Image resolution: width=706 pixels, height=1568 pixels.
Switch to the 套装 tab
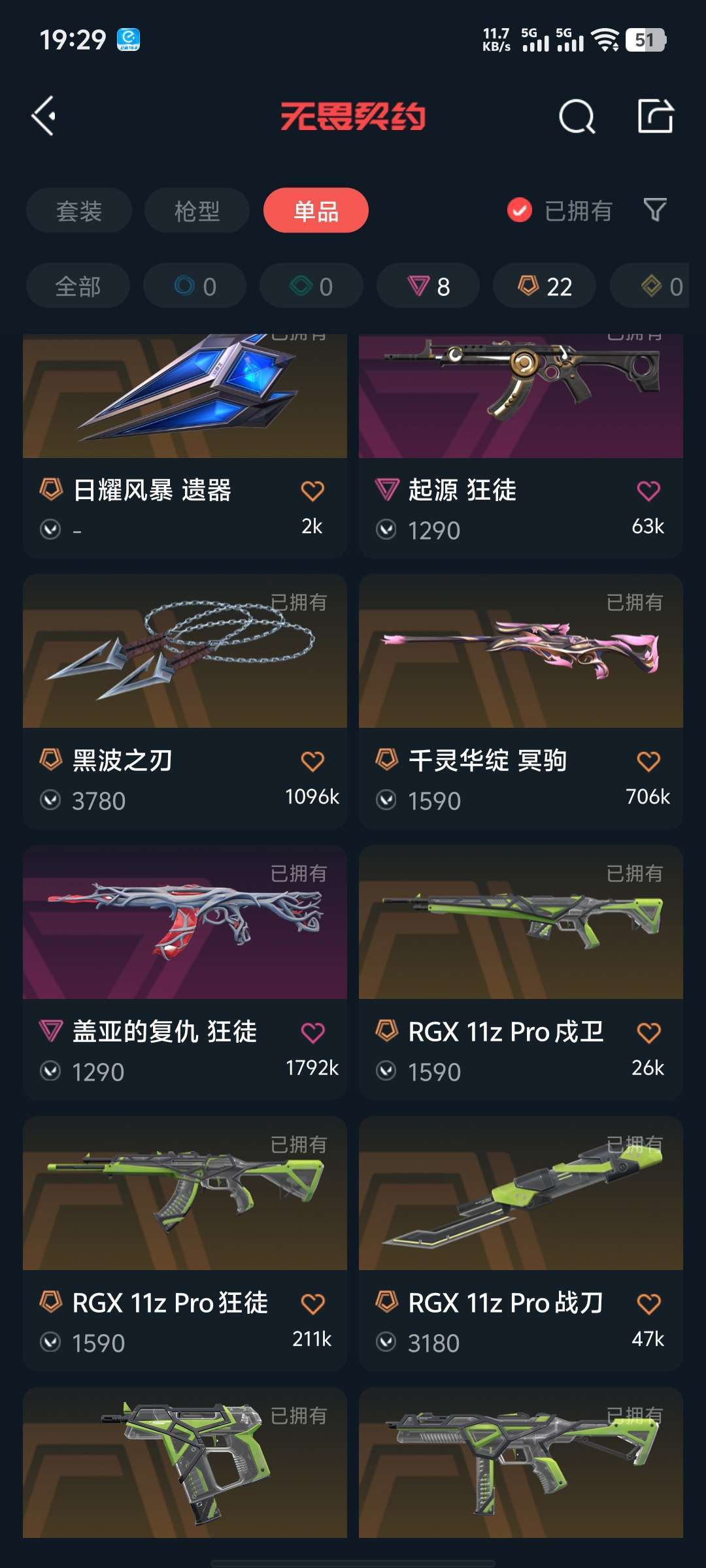(79, 210)
